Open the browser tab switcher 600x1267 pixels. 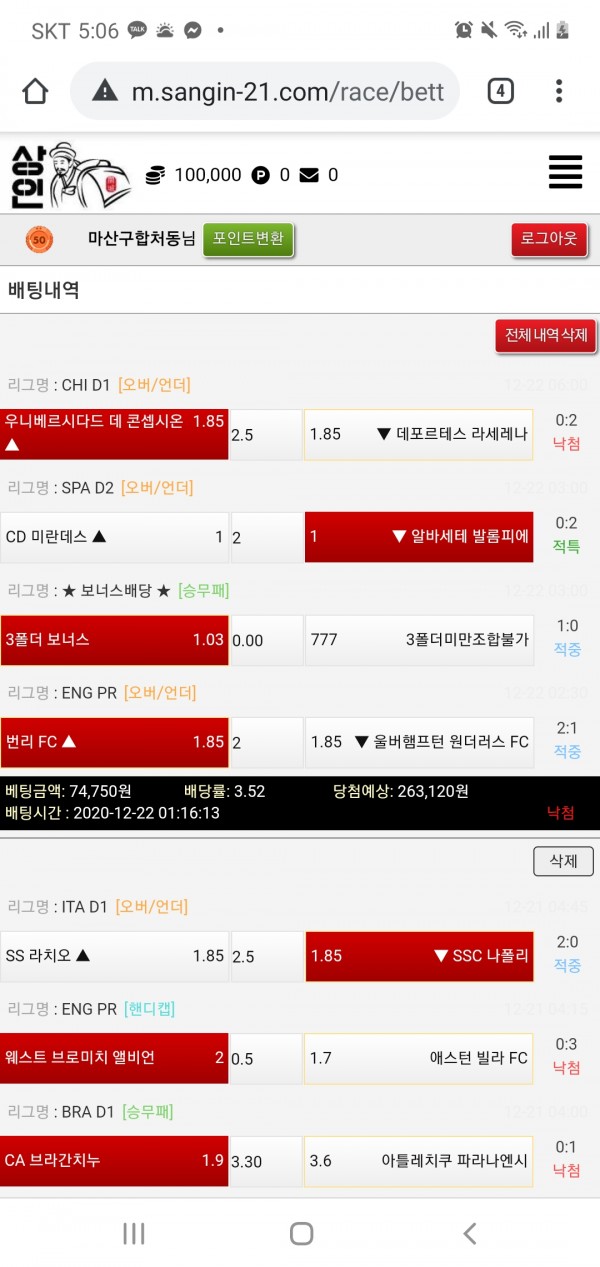pyautogui.click(x=500, y=92)
